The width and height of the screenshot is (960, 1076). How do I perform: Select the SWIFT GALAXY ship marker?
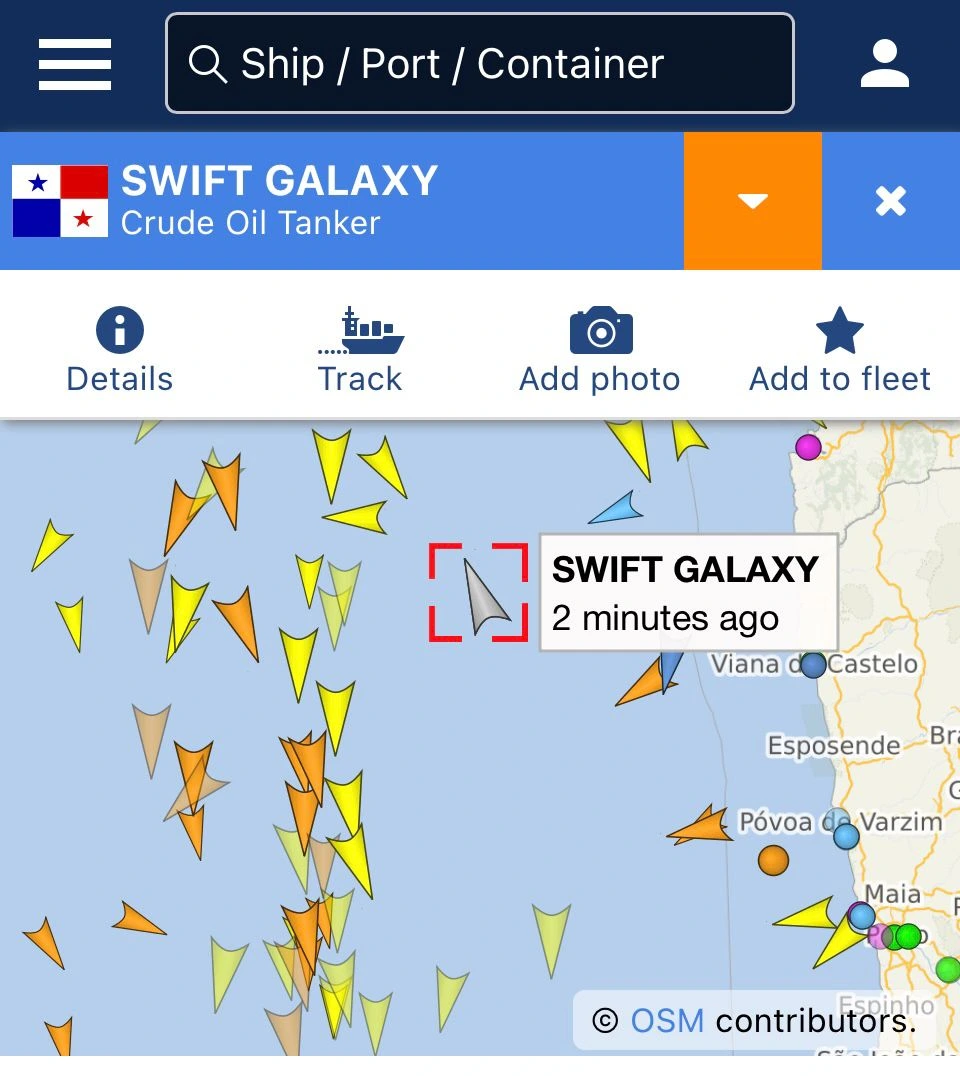[483, 597]
